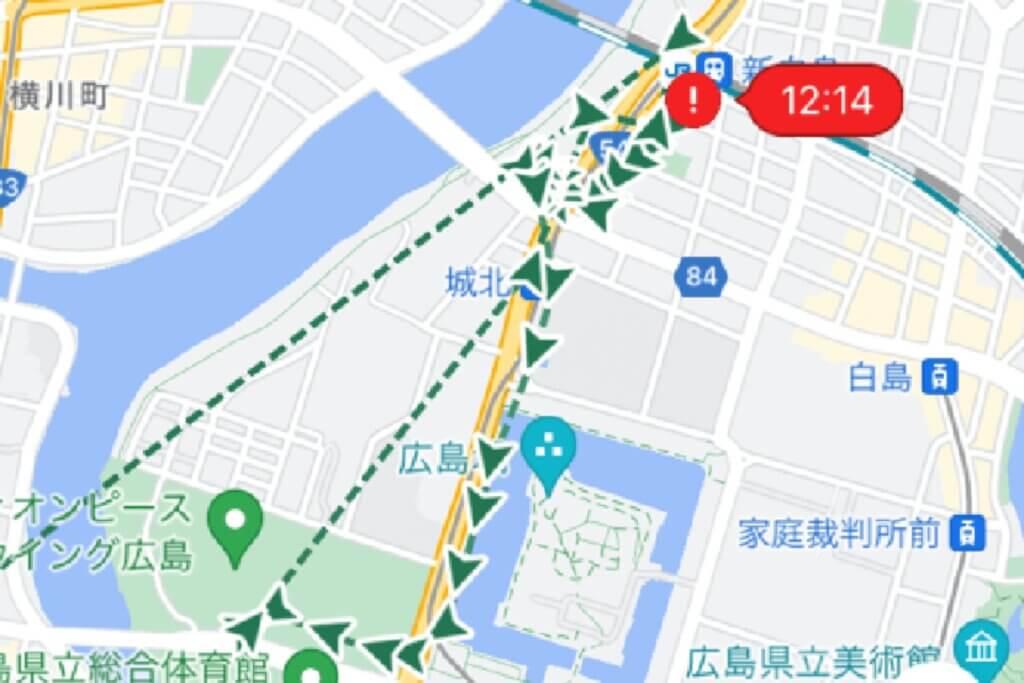Open the 12:14 time label bubble
Screen dimensions: 1024x683
point(825,100)
